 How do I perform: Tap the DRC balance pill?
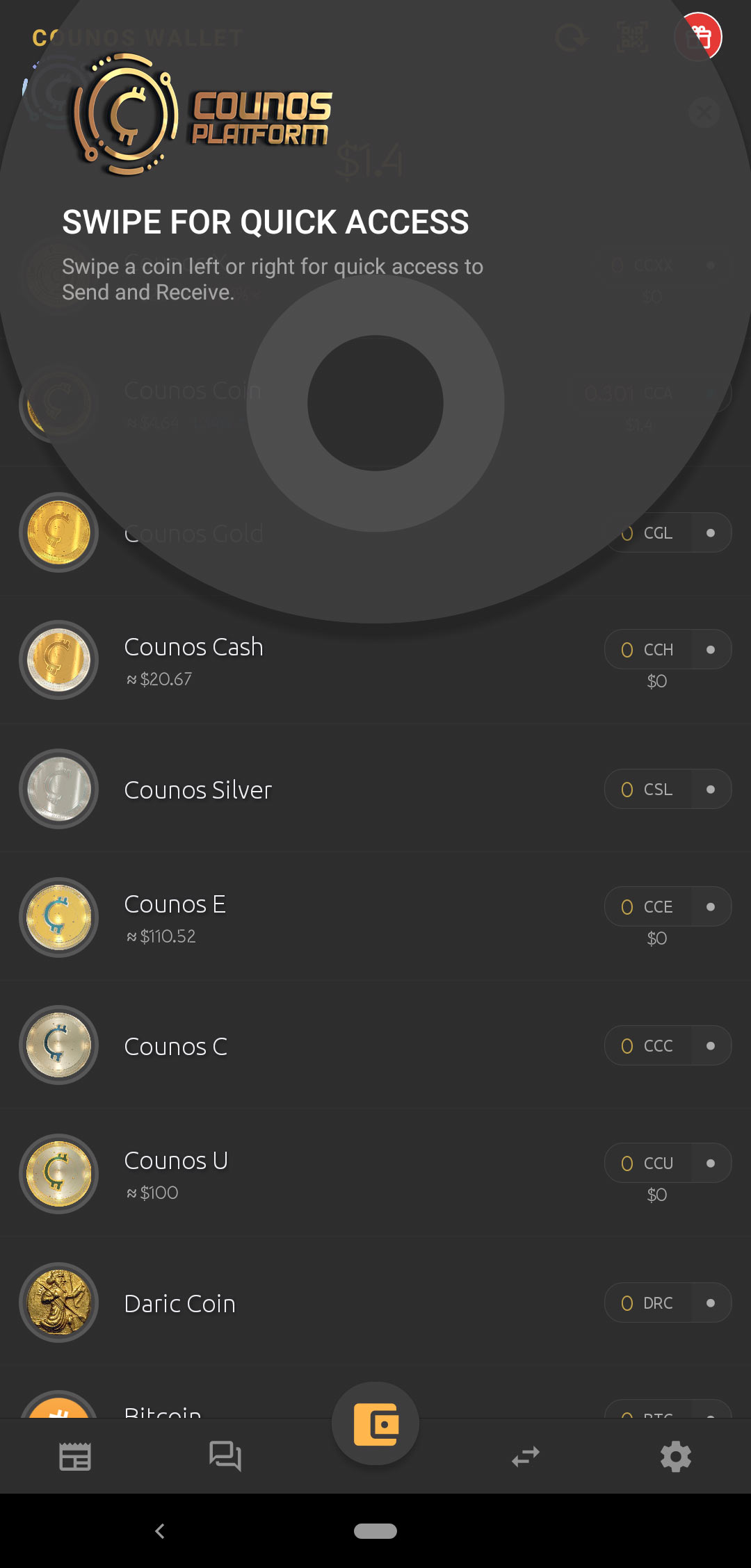point(666,1303)
